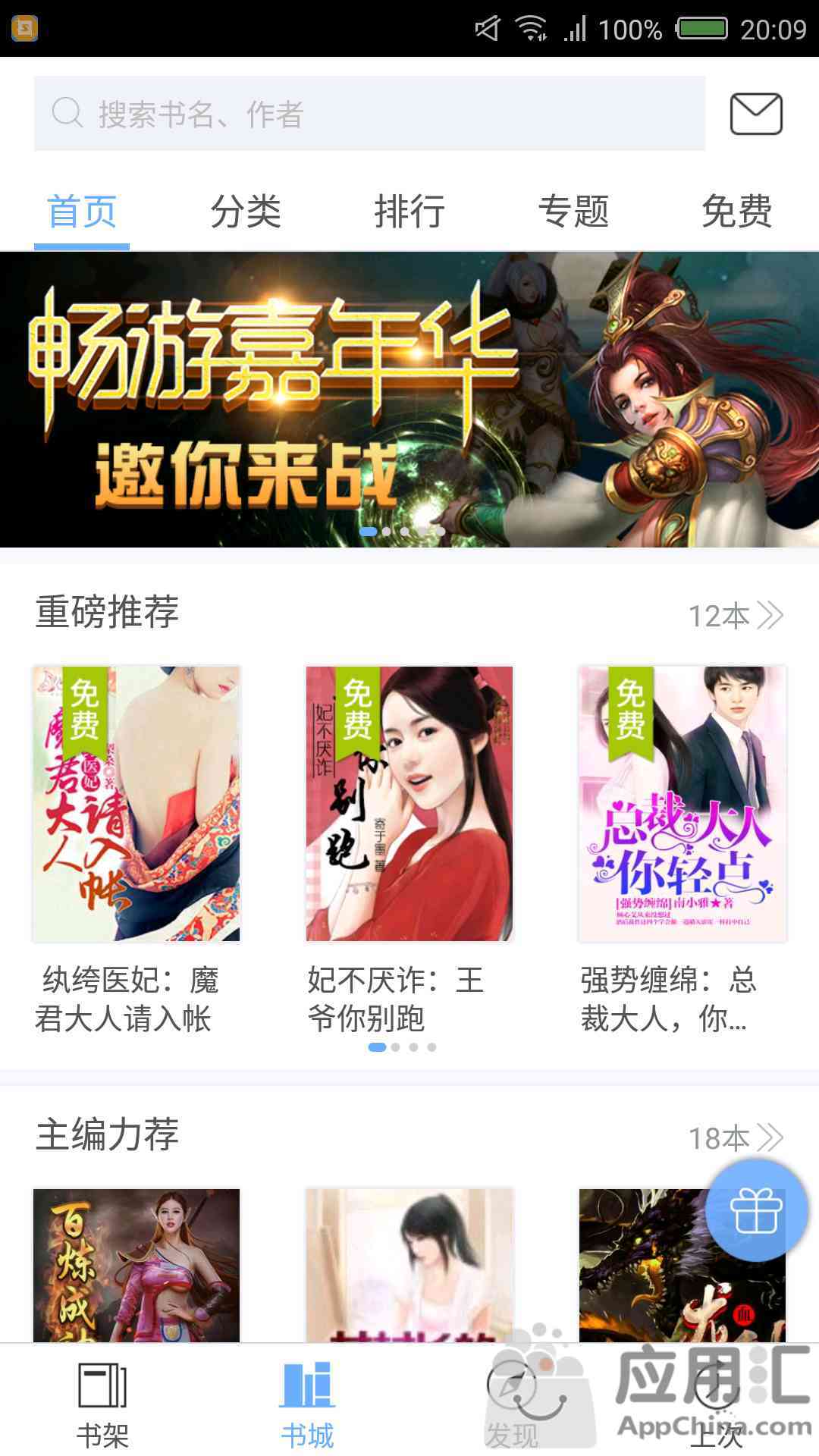The height and width of the screenshot is (1456, 819).
Task: View all 18 books in 主编力荐
Action: pyautogui.click(x=735, y=1137)
